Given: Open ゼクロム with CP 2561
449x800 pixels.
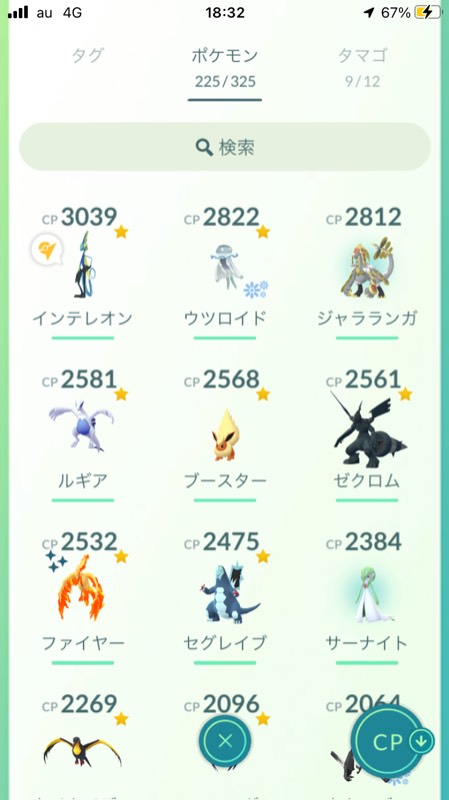Looking at the screenshot, I should click(367, 434).
